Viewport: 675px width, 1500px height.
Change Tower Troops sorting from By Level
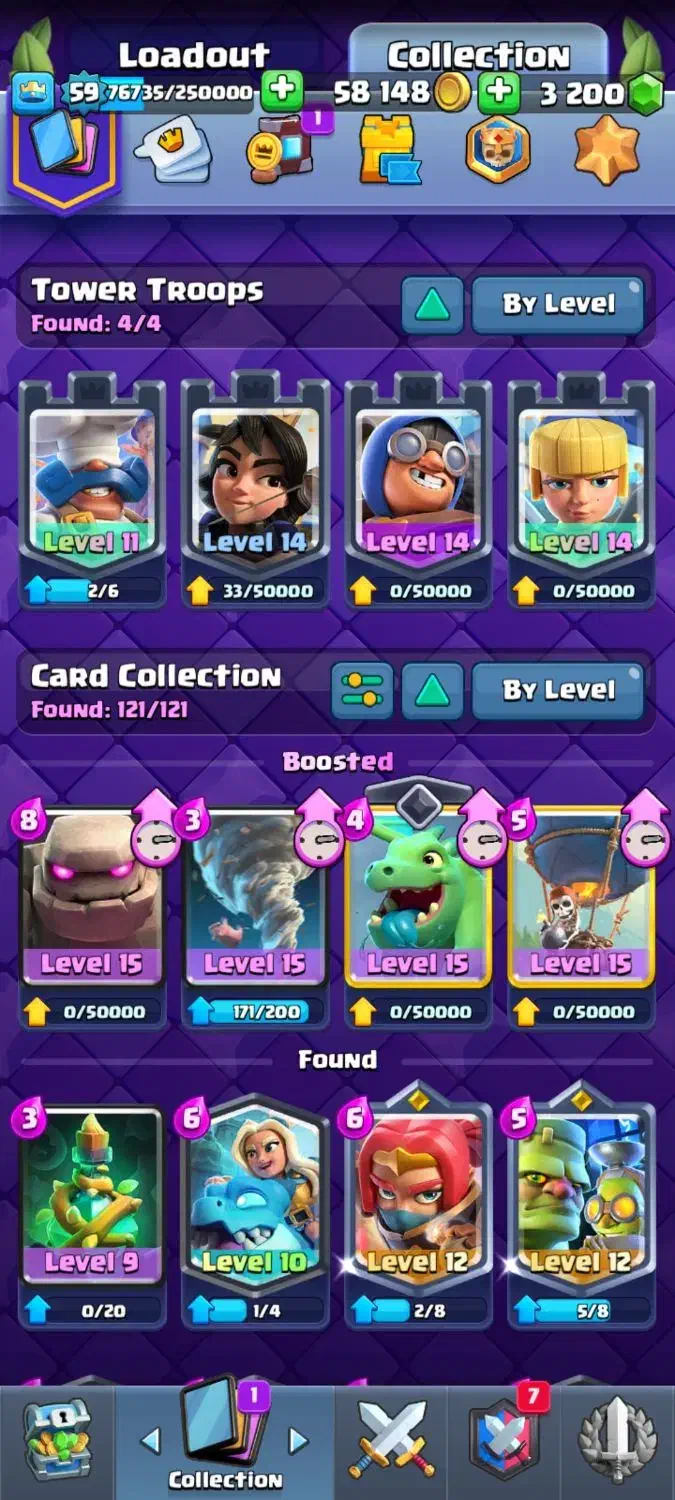[557, 304]
